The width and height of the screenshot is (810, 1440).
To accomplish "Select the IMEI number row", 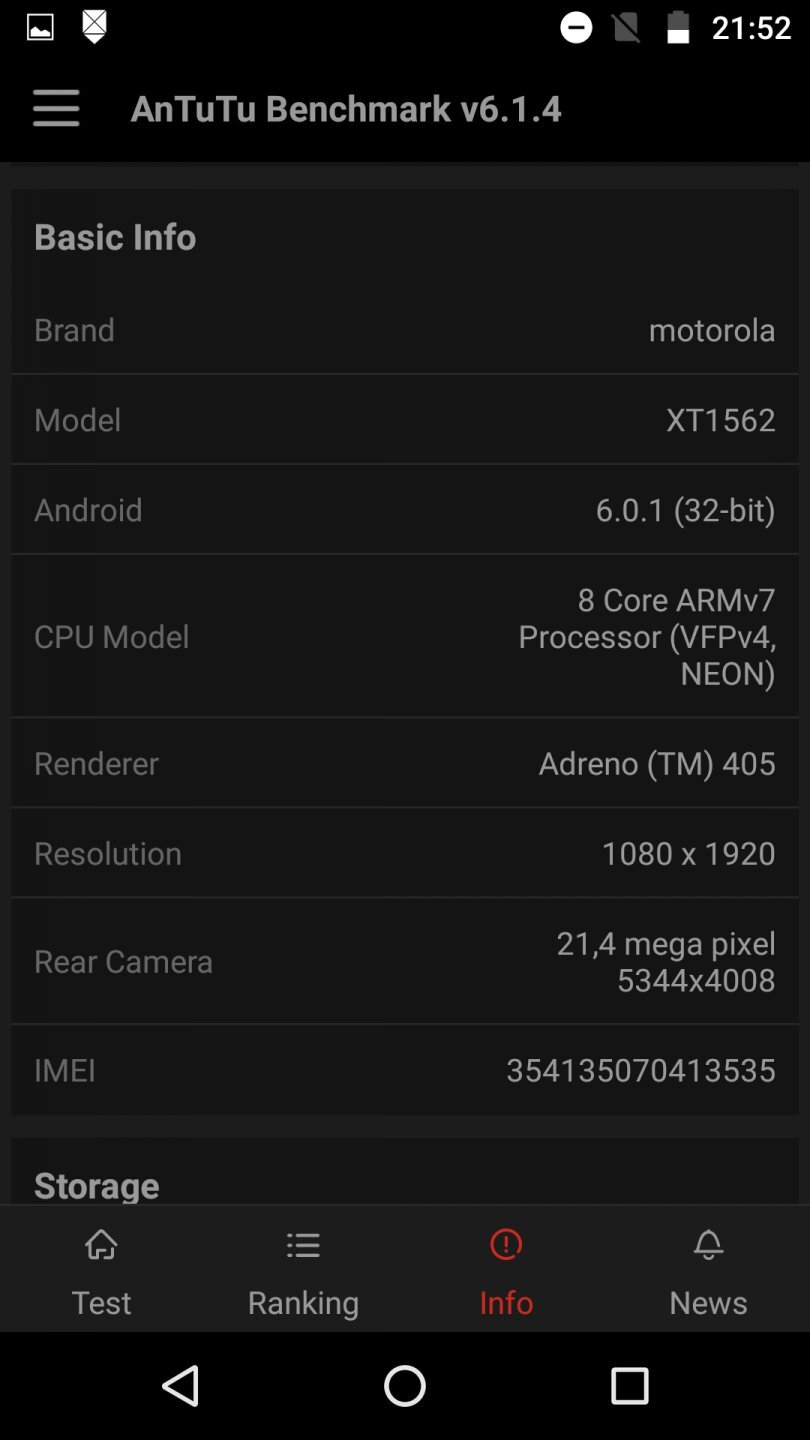I will [405, 1070].
